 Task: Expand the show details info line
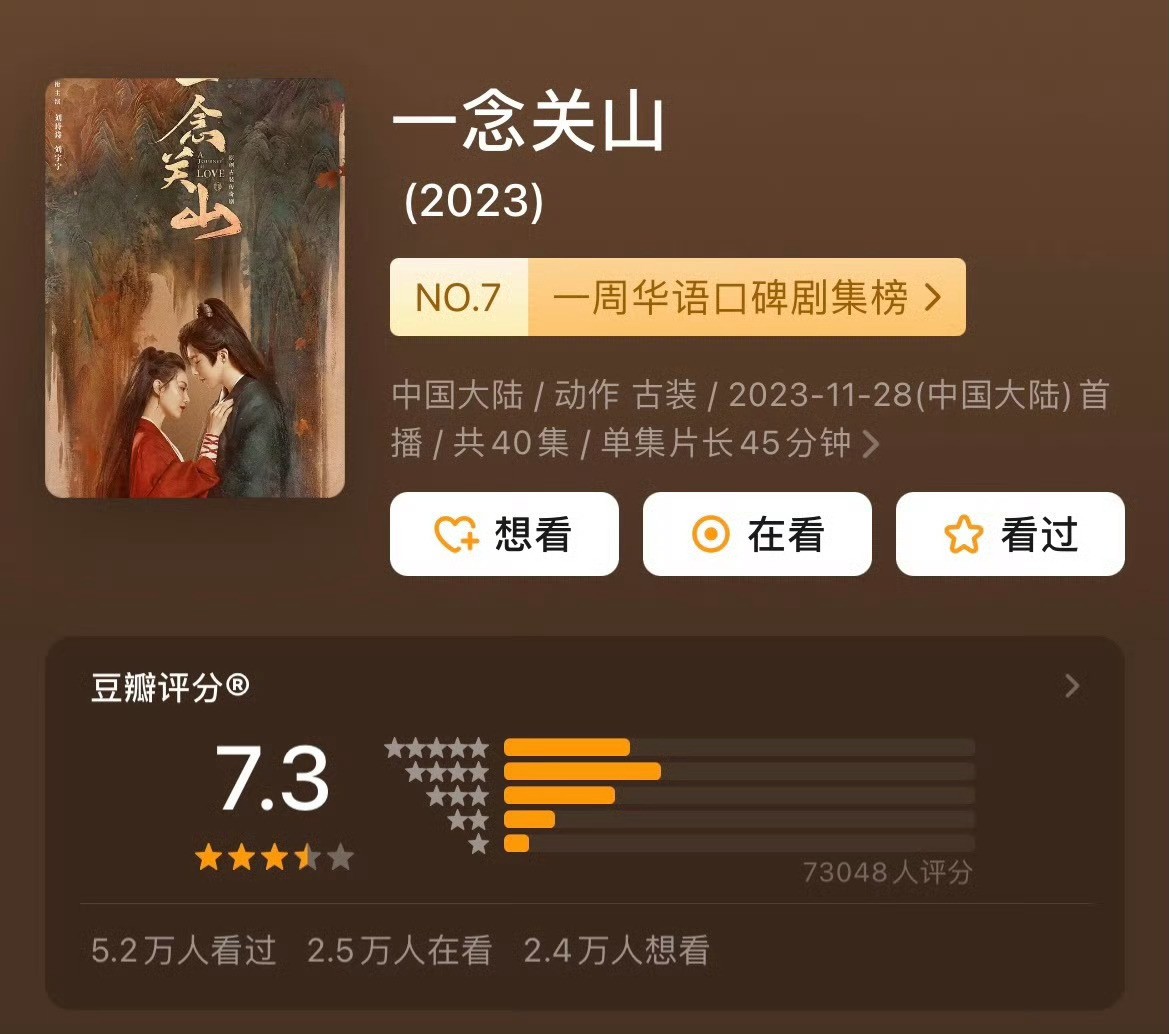coord(871,443)
